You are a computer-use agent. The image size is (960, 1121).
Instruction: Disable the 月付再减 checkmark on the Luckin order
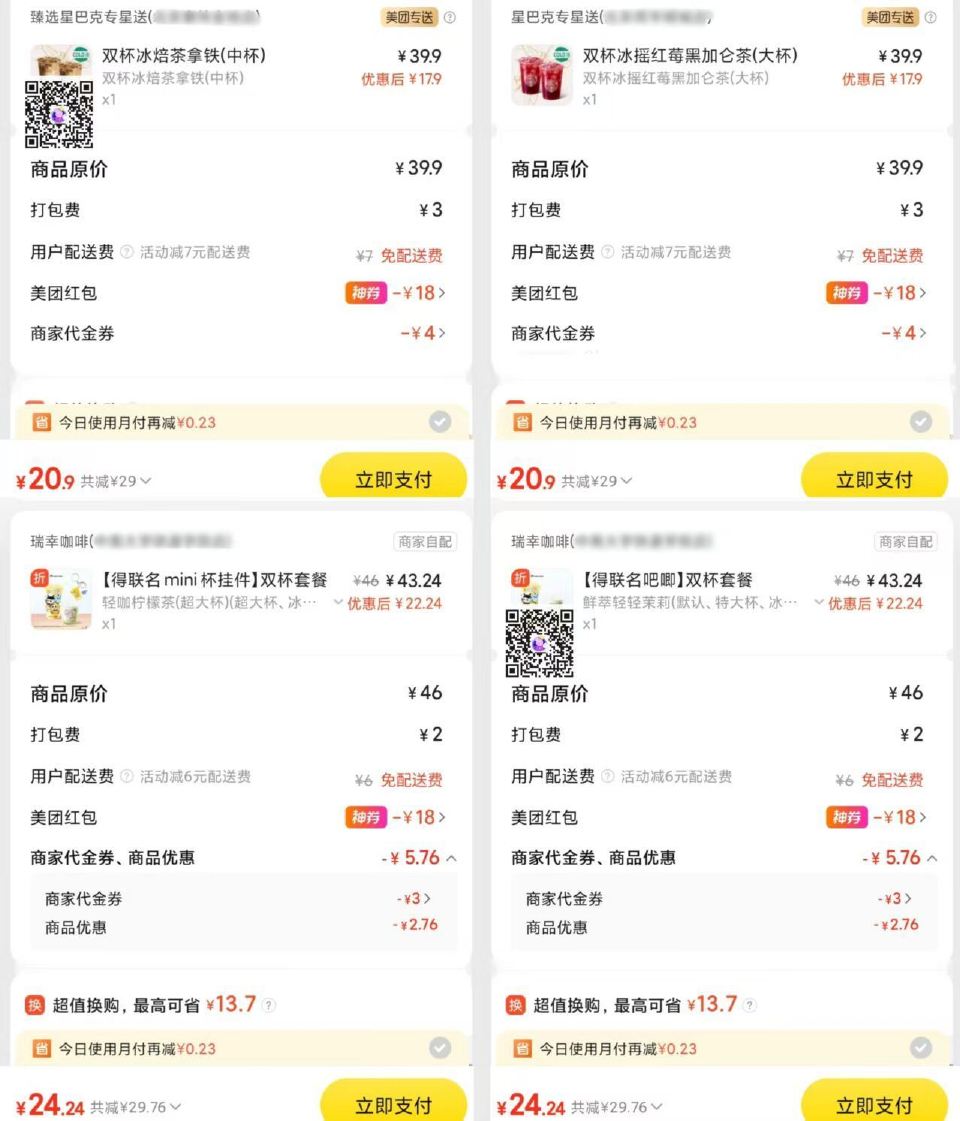440,1049
